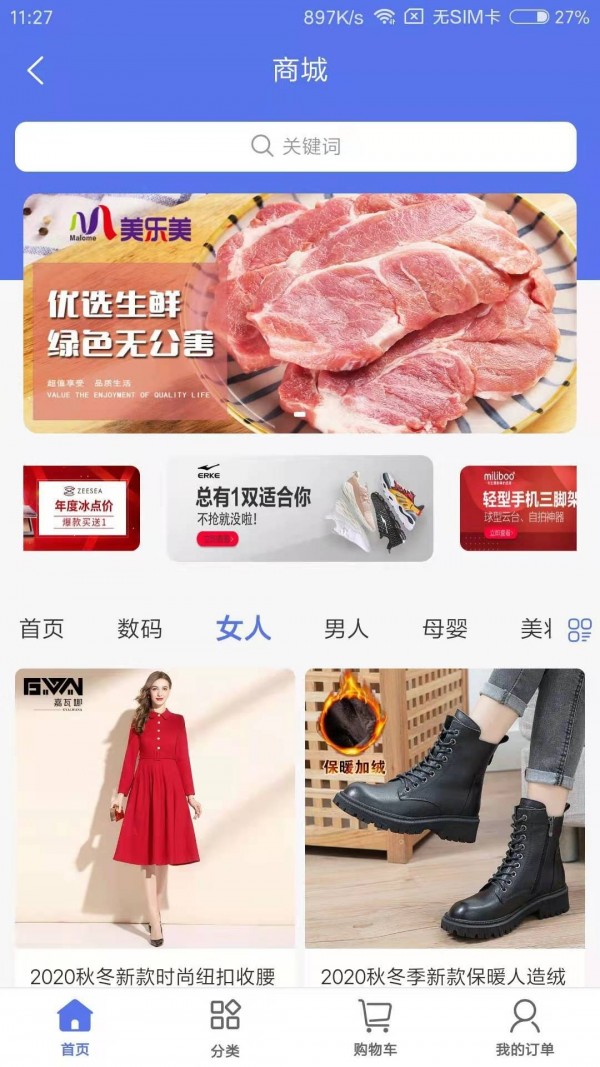View 我的订单 in the bottom bar
Viewport: 600px width, 1067px height.
[525, 1028]
